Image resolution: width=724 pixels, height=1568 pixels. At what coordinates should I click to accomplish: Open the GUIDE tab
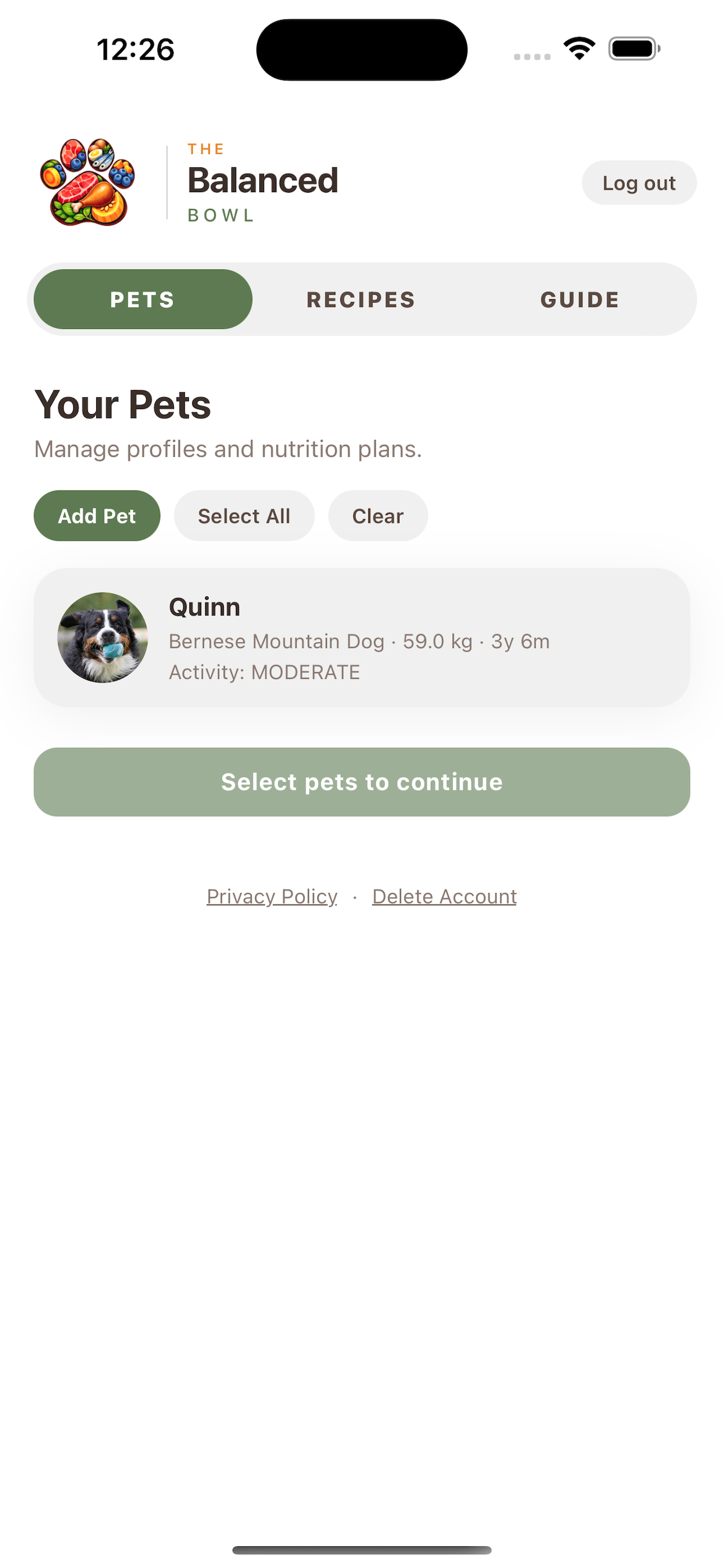tap(580, 299)
